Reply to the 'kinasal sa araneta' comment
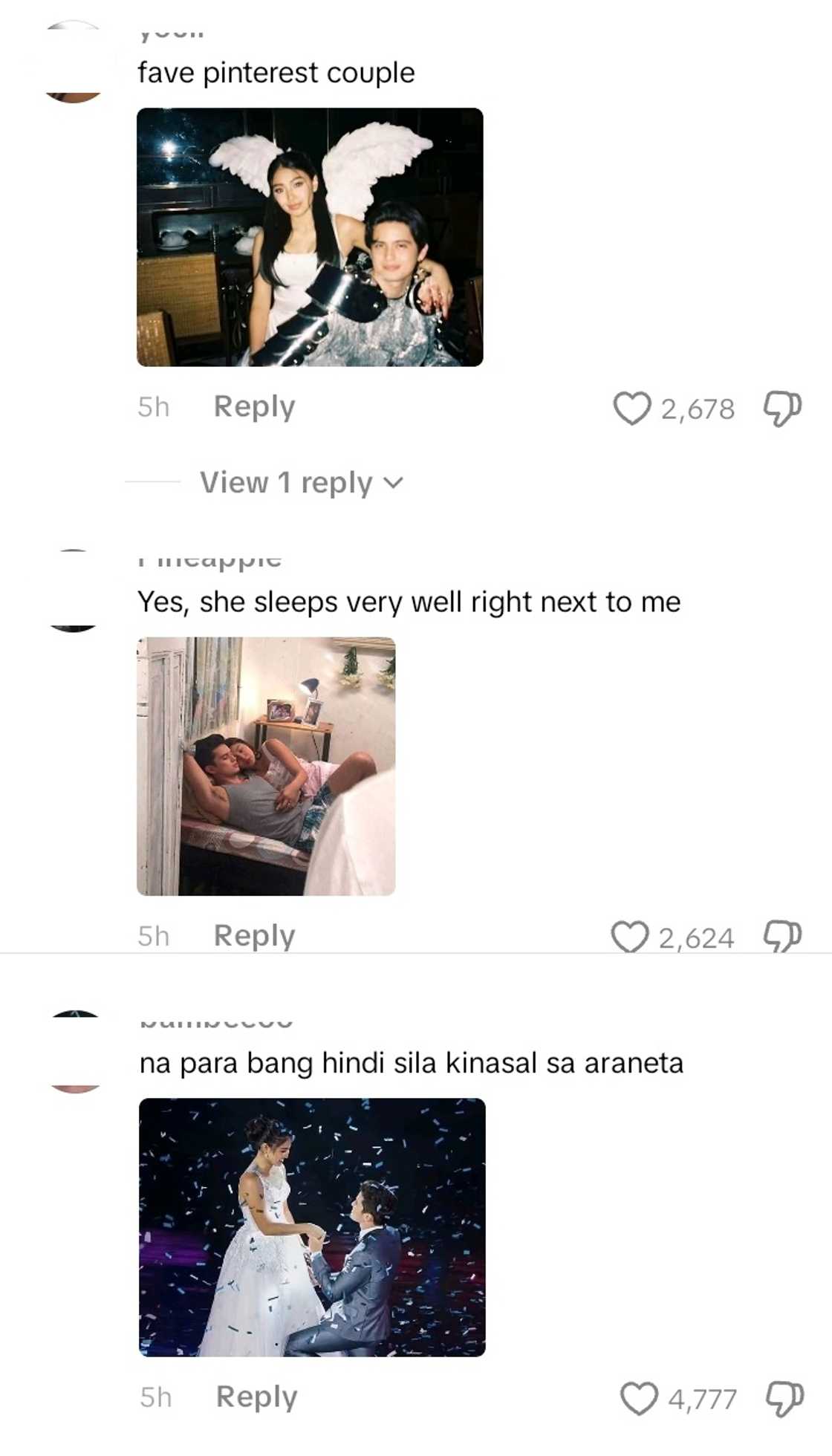Screen dimensions: 832x1456 (x=256, y=1397)
